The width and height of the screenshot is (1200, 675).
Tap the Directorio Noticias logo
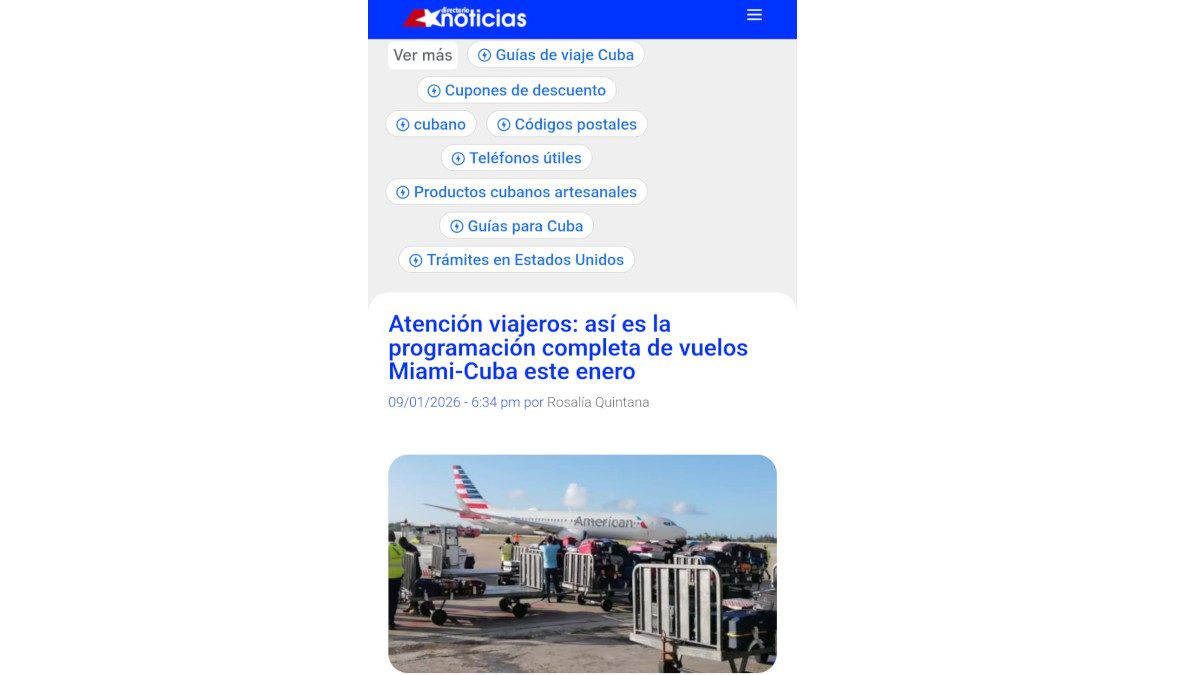pos(466,17)
